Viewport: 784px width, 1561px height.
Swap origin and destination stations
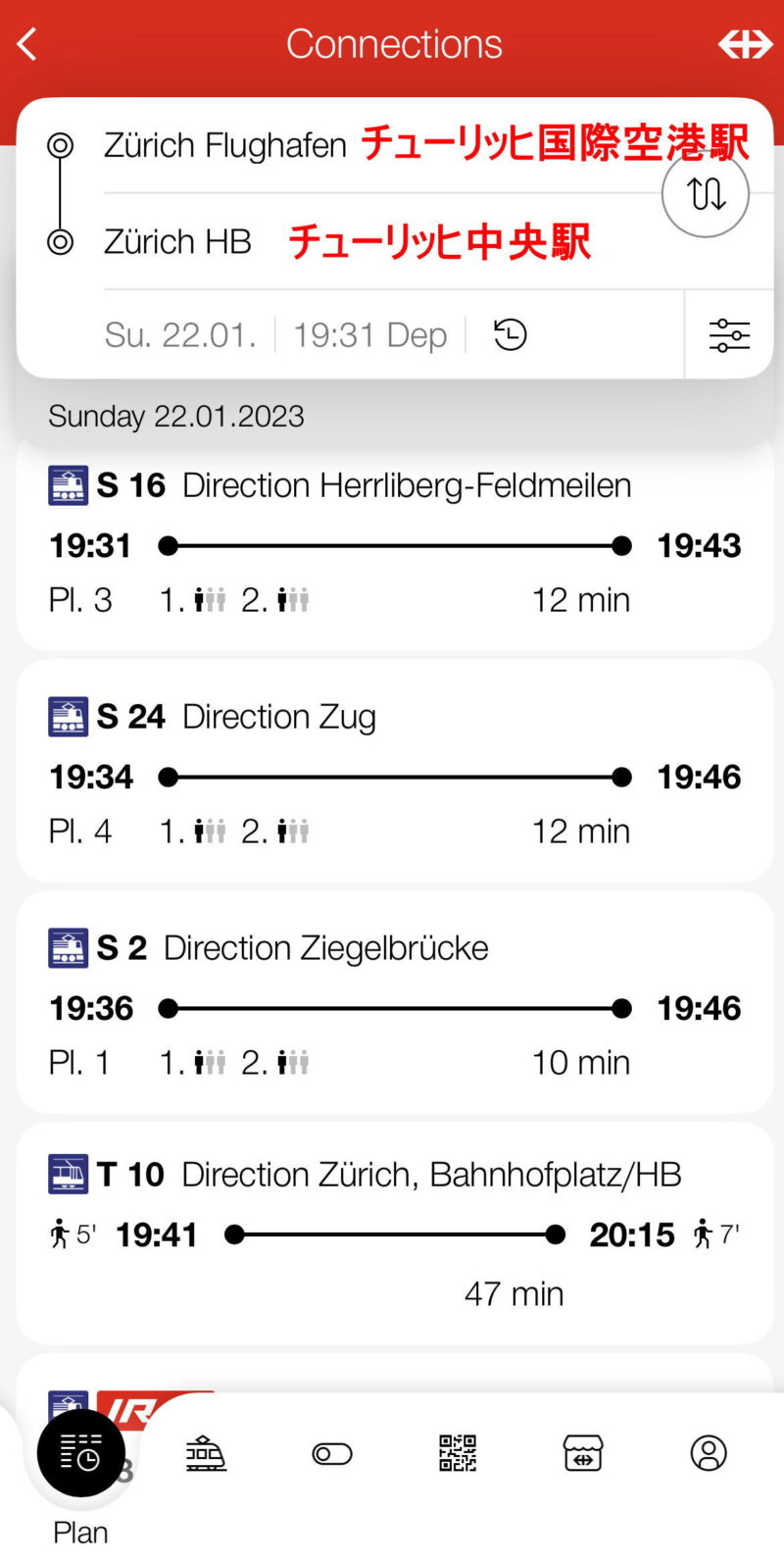[x=706, y=194]
